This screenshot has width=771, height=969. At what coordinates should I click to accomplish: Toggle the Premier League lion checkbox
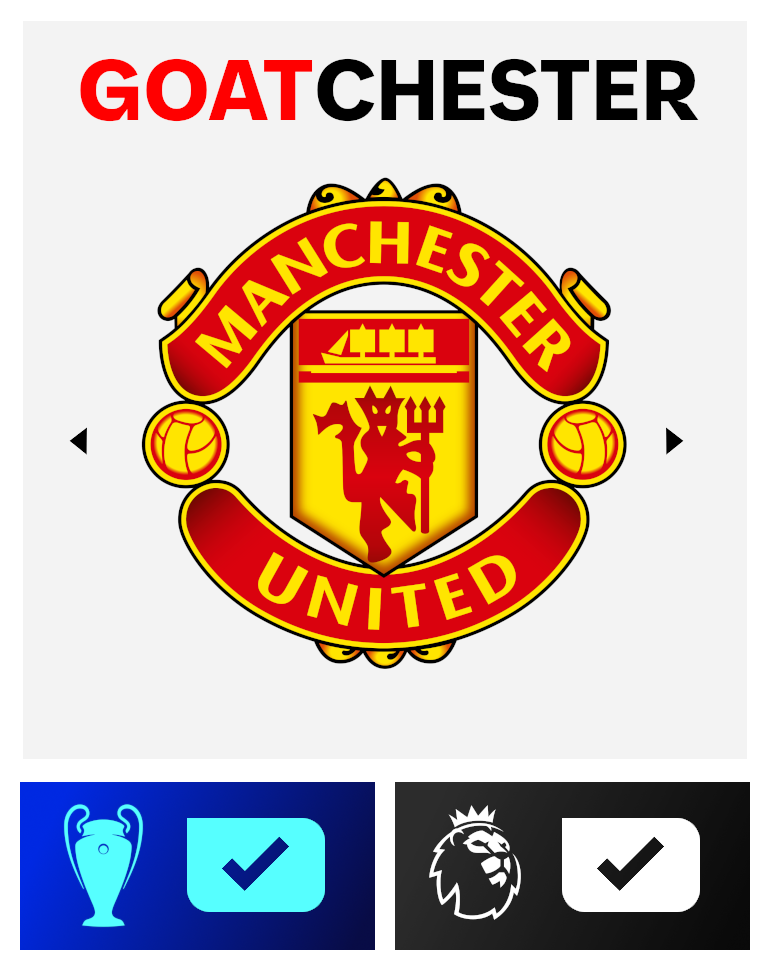(630, 865)
